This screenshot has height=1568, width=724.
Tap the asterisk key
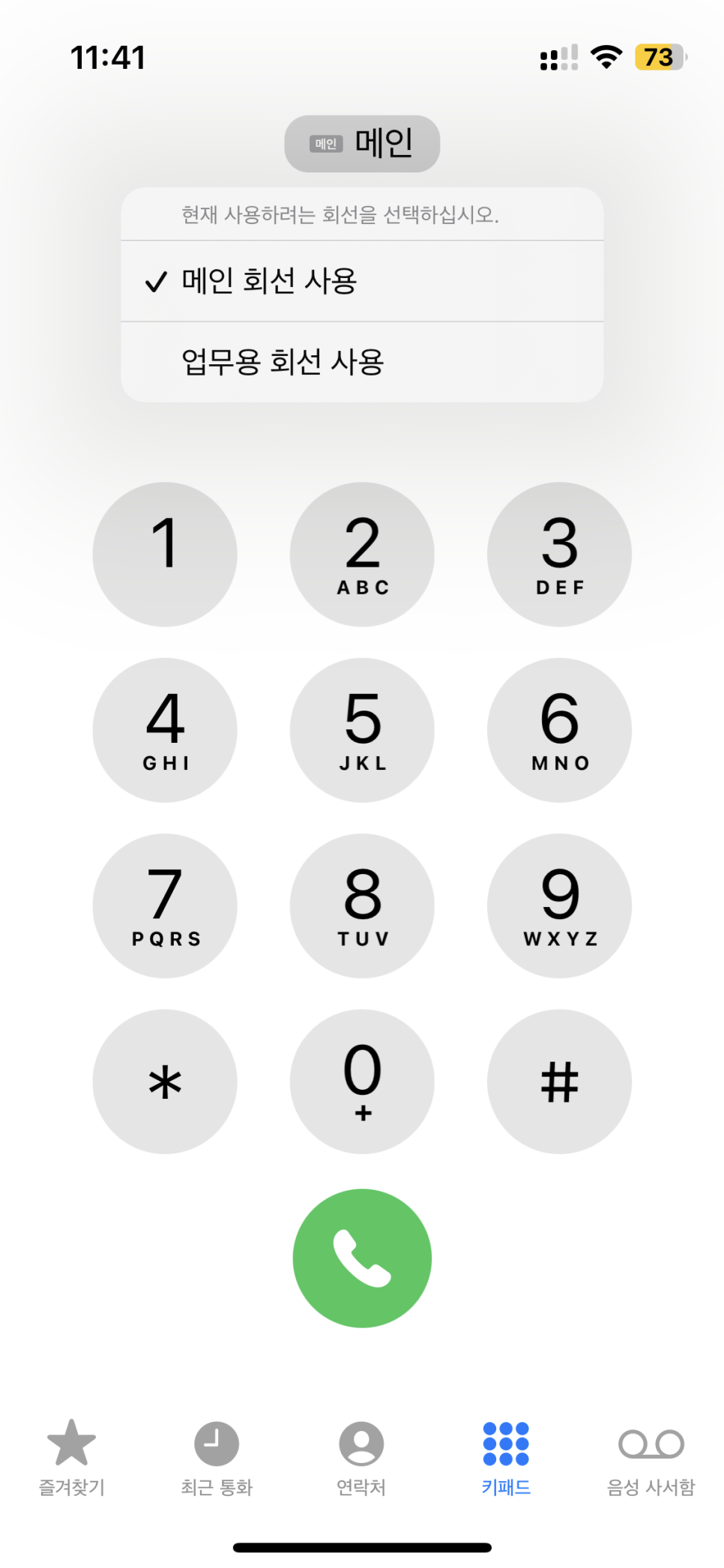[165, 1082]
